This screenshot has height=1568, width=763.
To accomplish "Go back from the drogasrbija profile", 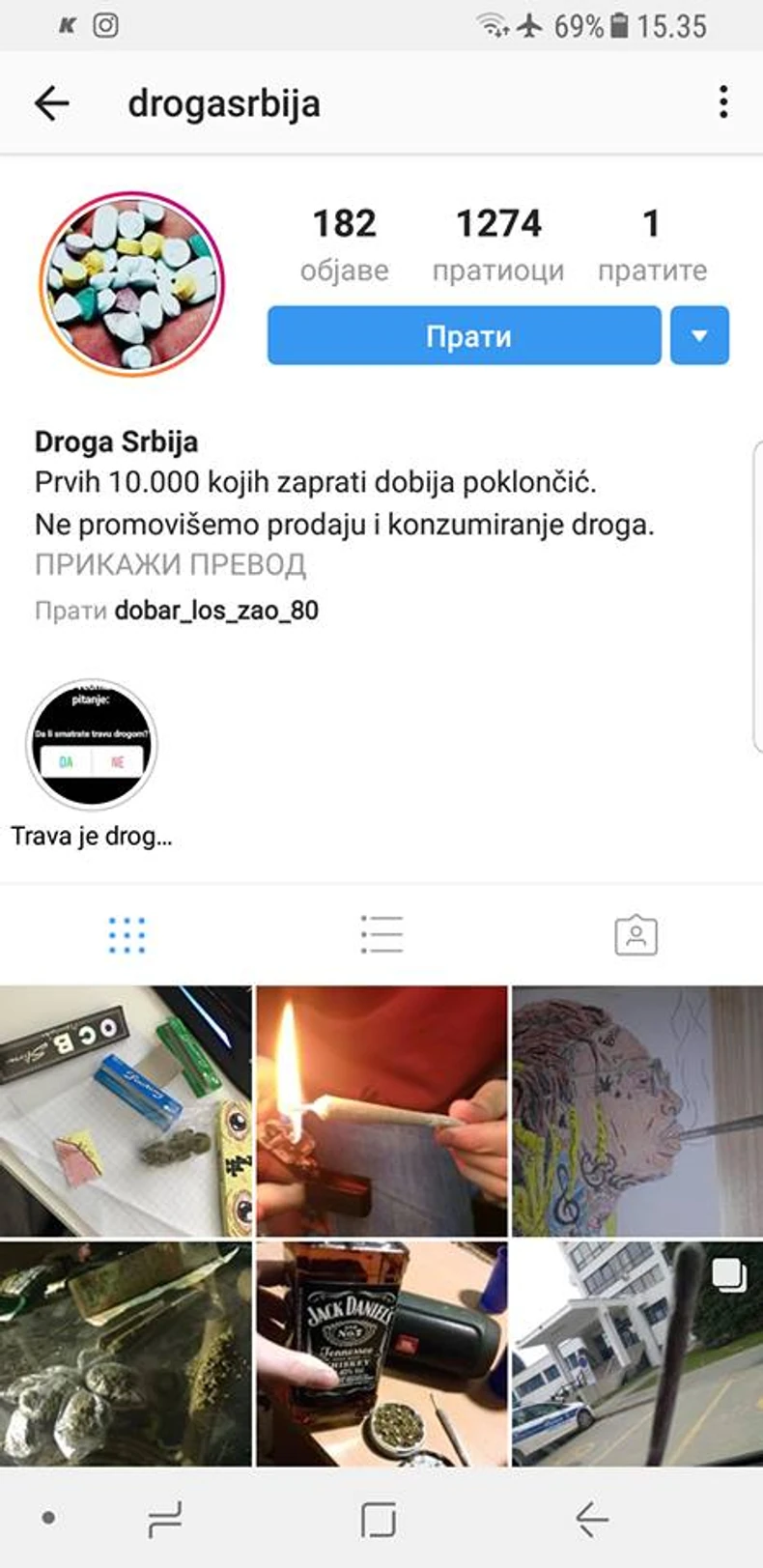I will click(52, 103).
